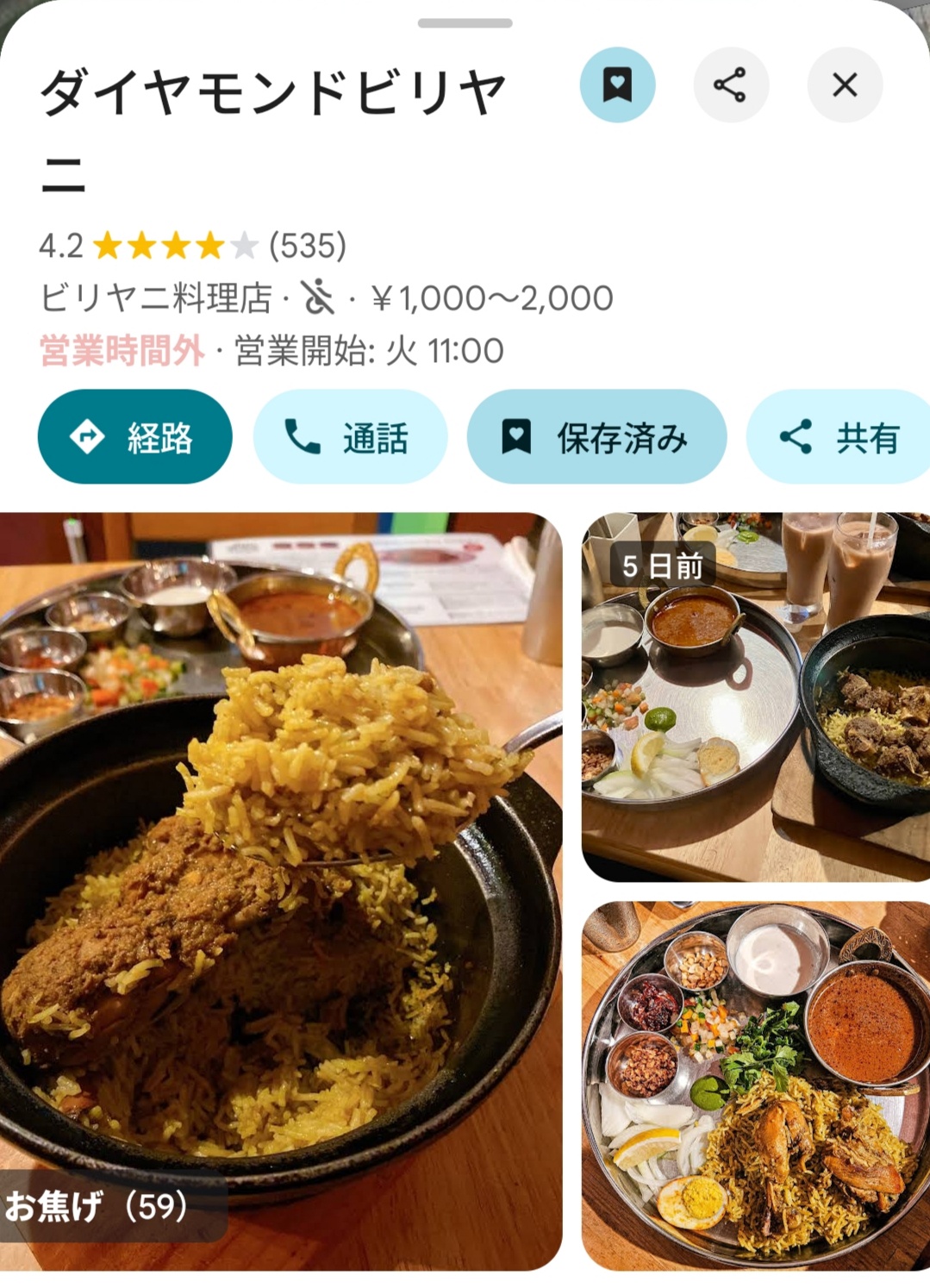Image resolution: width=930 pixels, height=1288 pixels.
Task: Open reviews via the 4.2 star rating
Action: [x=193, y=246]
